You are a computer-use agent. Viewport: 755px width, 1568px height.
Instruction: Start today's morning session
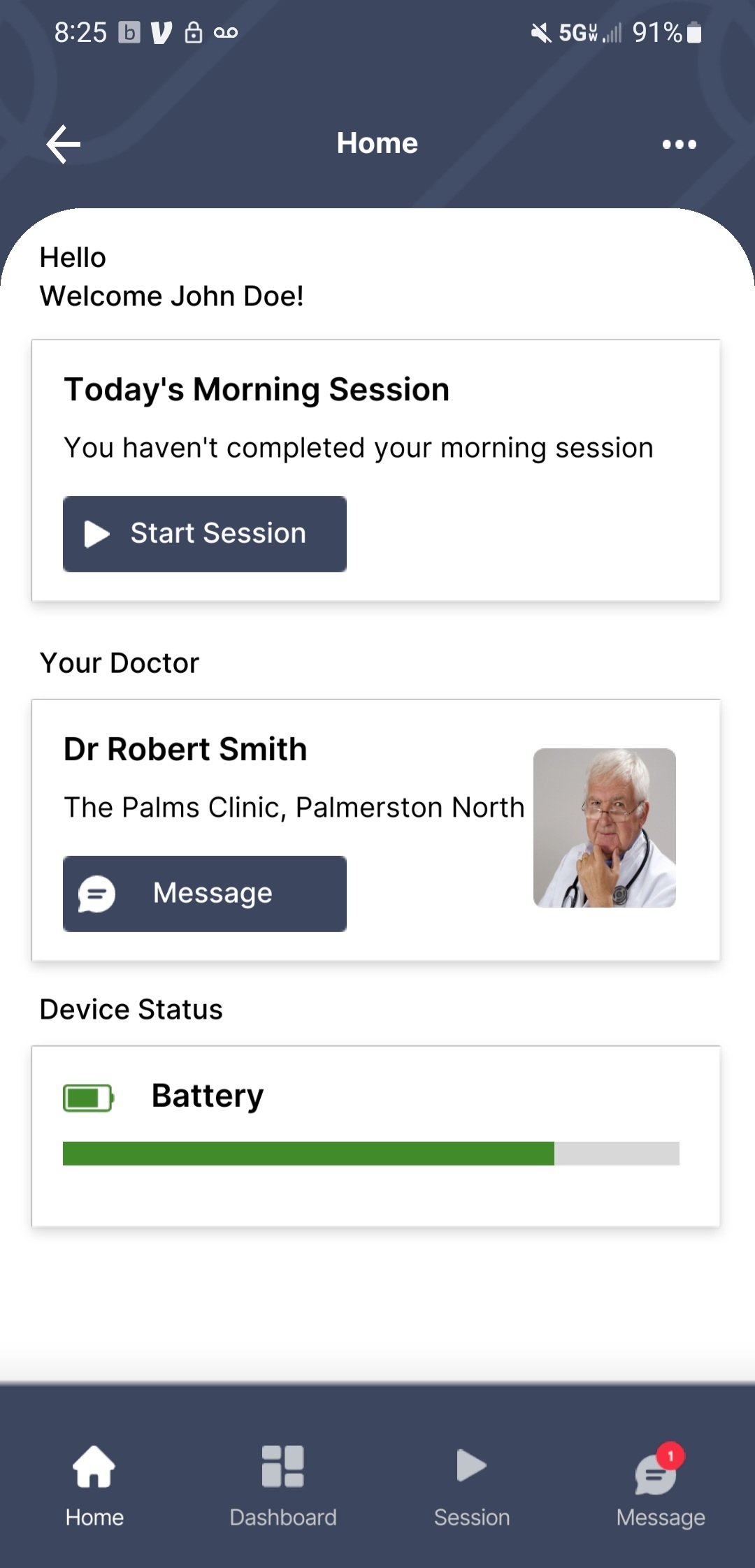205,534
